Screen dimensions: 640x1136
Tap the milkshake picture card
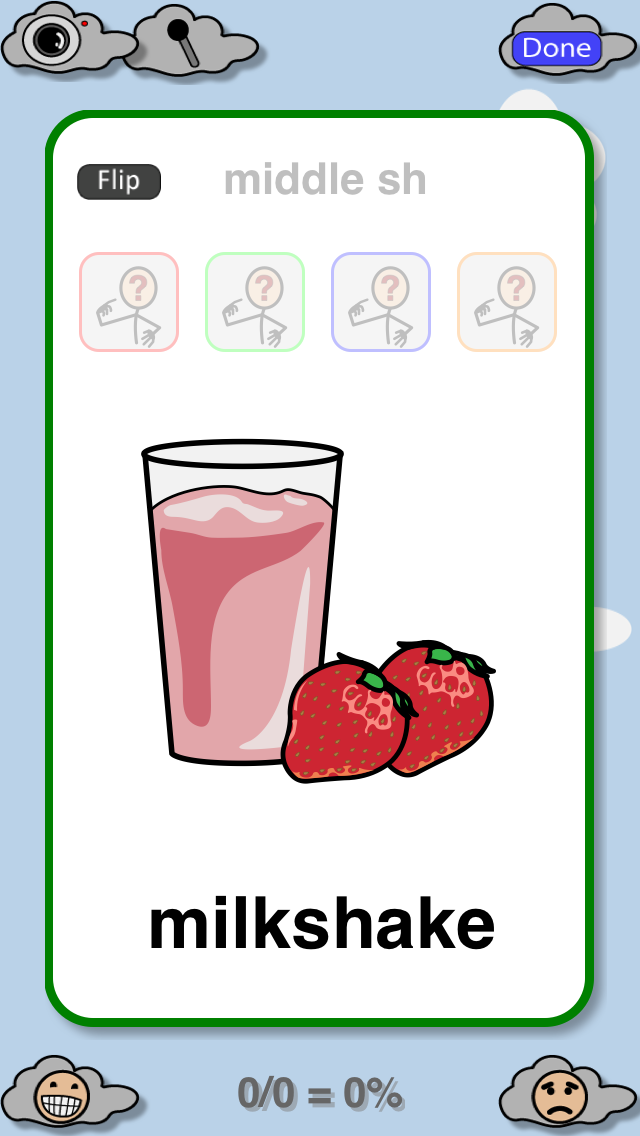319,612
